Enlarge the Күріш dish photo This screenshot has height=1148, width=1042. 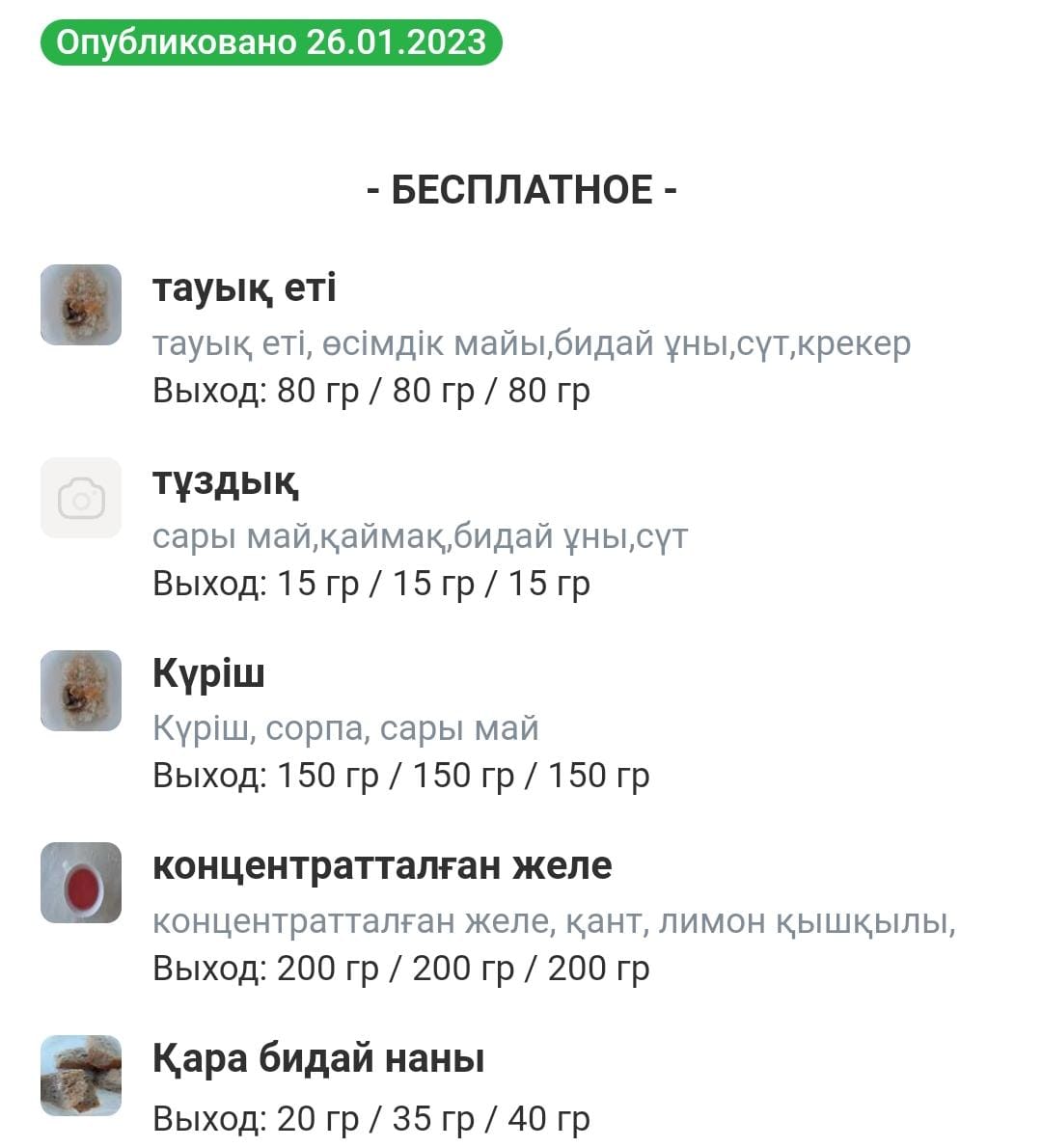tap(81, 690)
